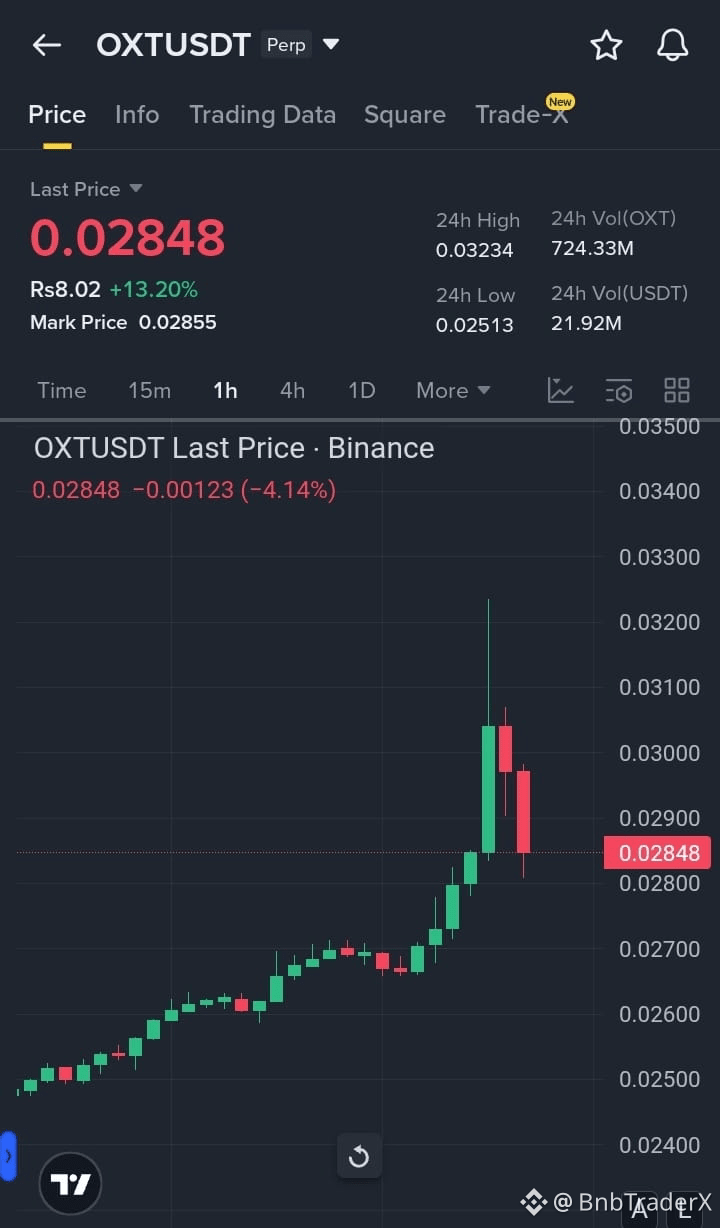Open price alerts via the bell icon
The image size is (720, 1228).
671,44
